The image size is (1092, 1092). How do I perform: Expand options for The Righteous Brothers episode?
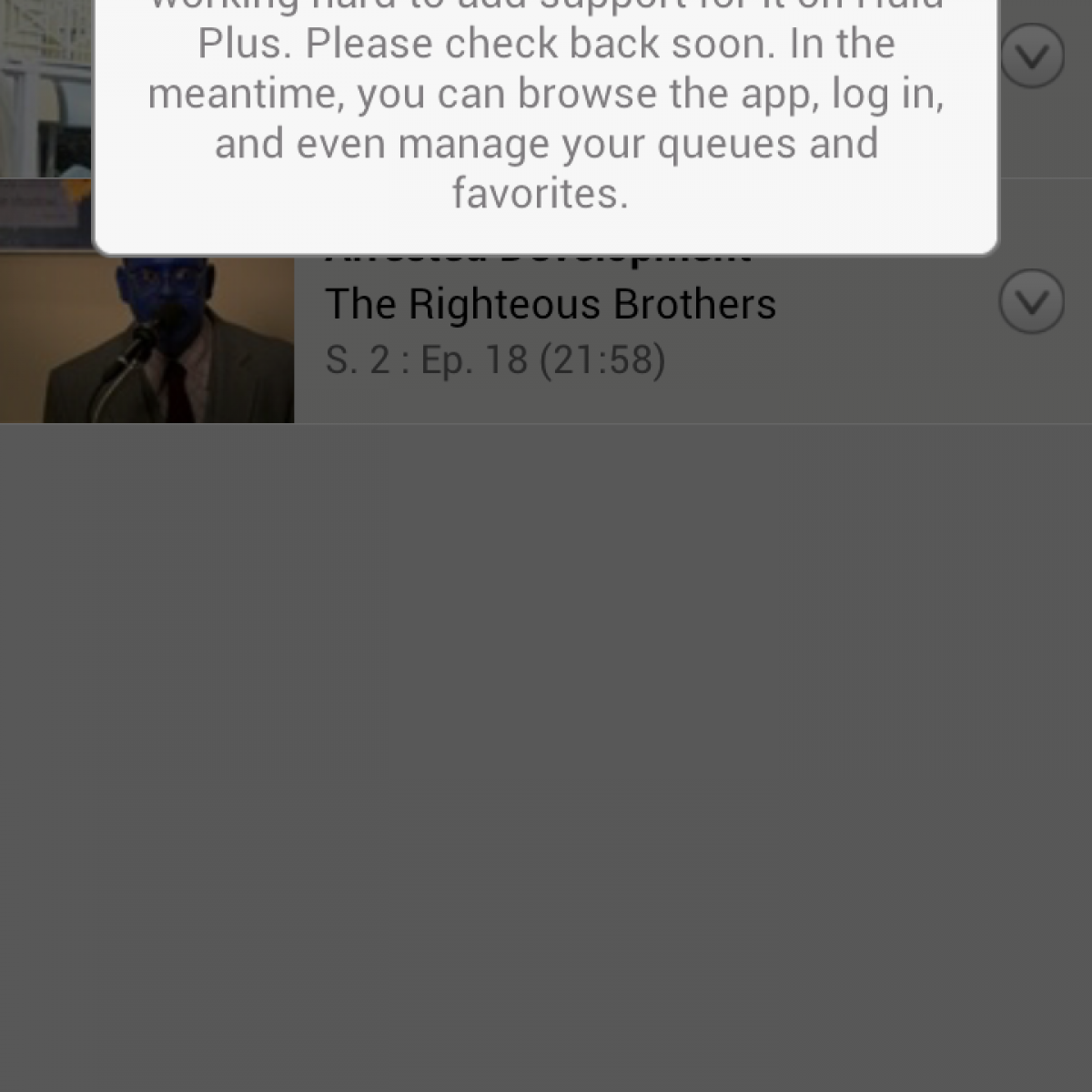1032,302
